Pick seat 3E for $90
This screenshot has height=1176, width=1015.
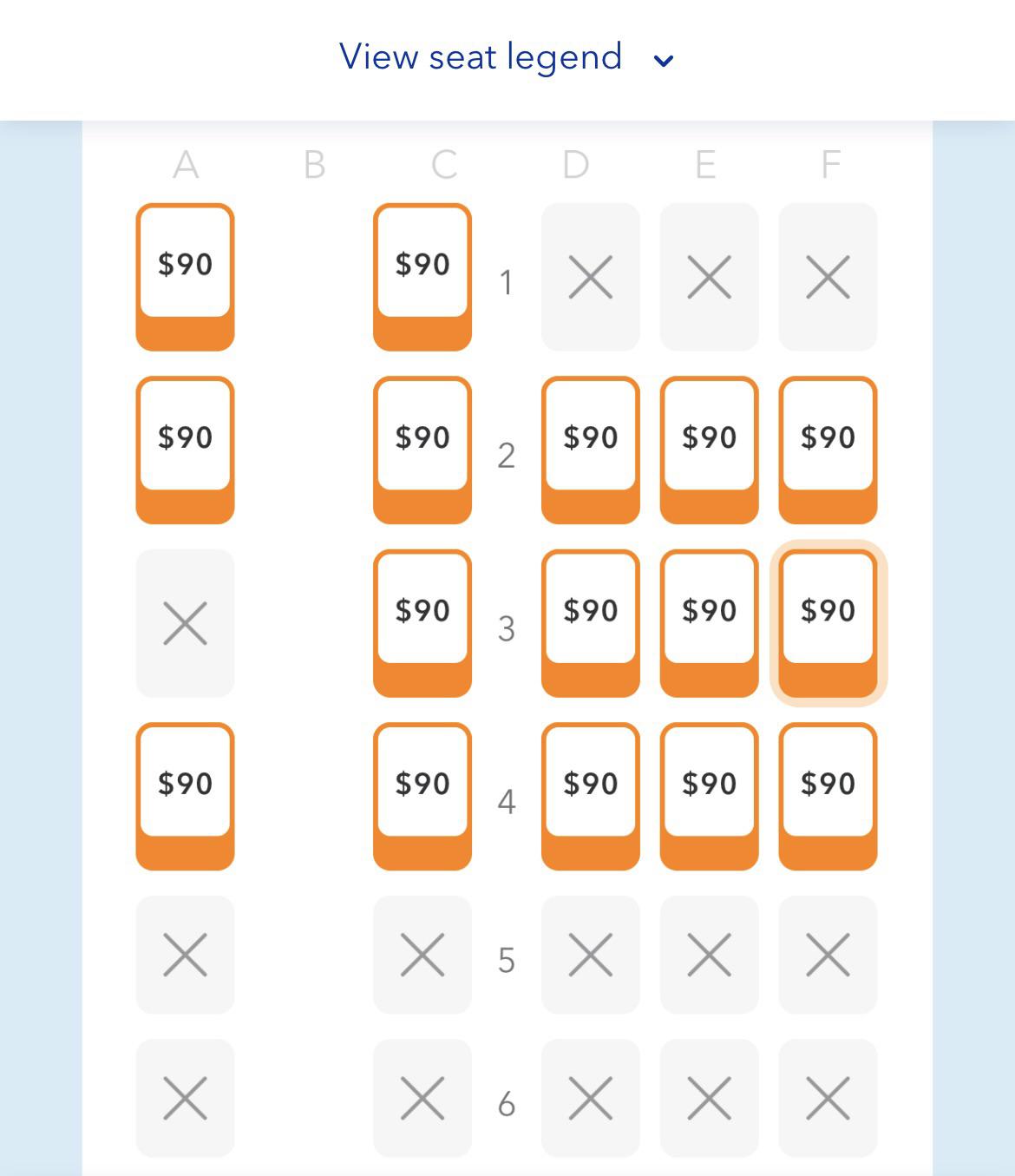(709, 622)
